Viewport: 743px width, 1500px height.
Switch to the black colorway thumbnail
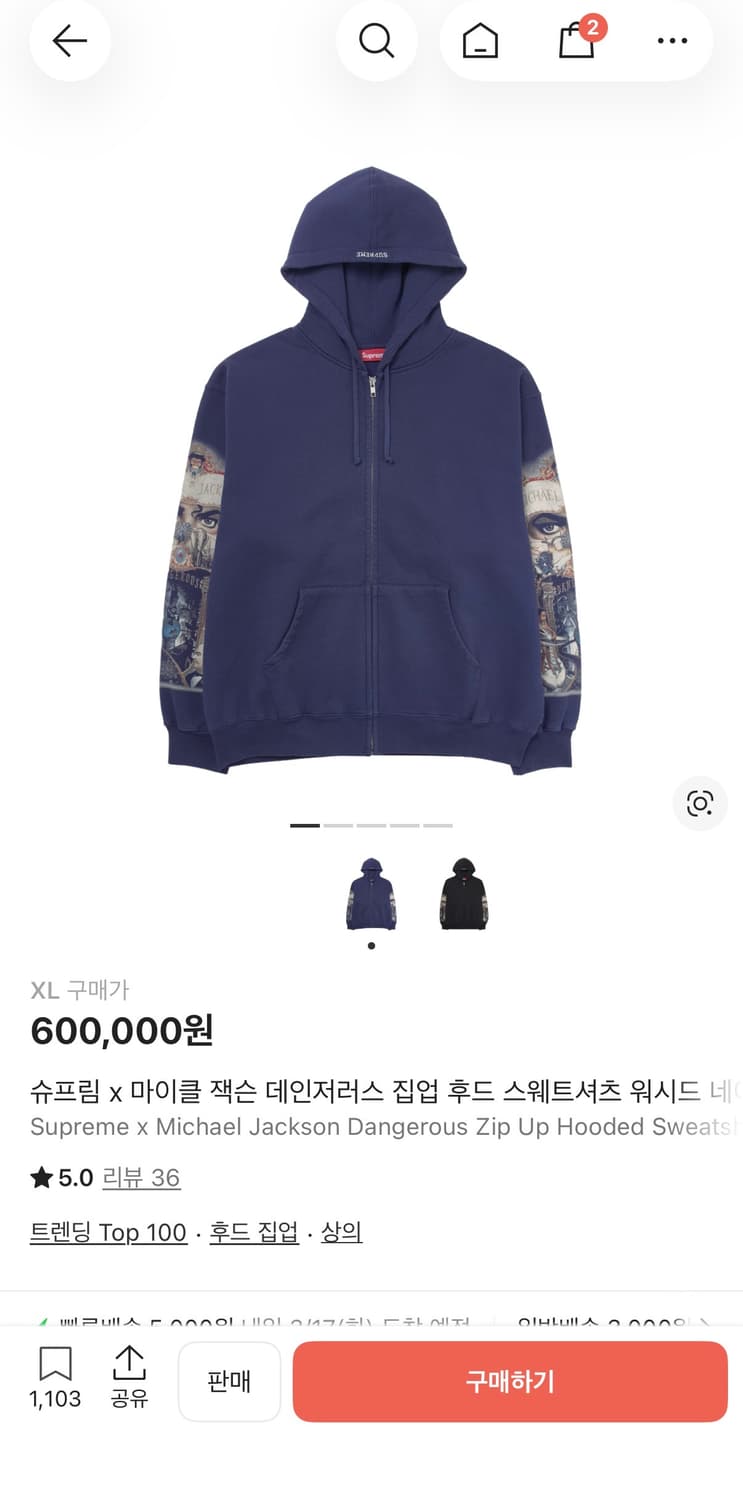point(463,893)
